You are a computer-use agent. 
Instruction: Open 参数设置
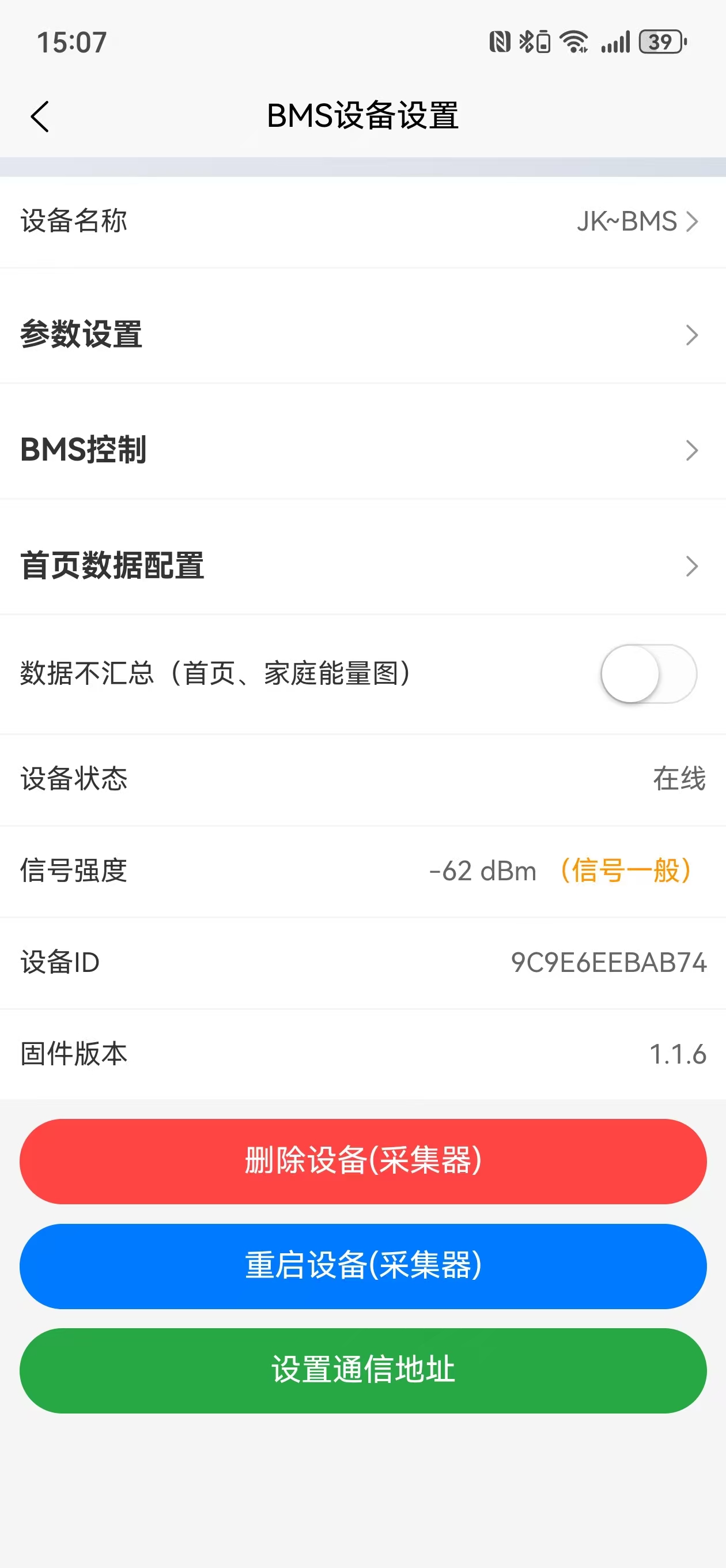(362, 335)
